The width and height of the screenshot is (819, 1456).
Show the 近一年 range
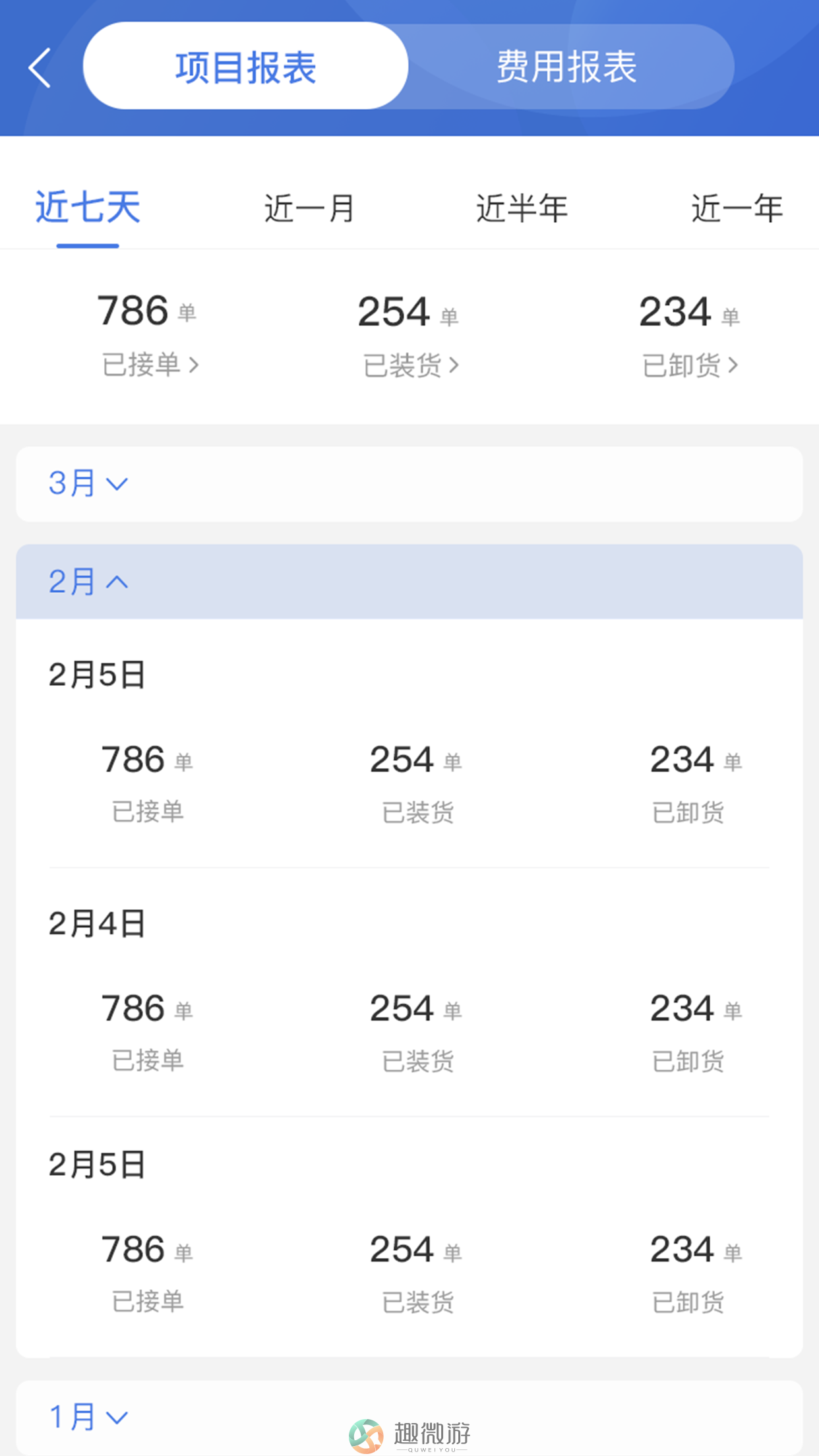tap(737, 208)
